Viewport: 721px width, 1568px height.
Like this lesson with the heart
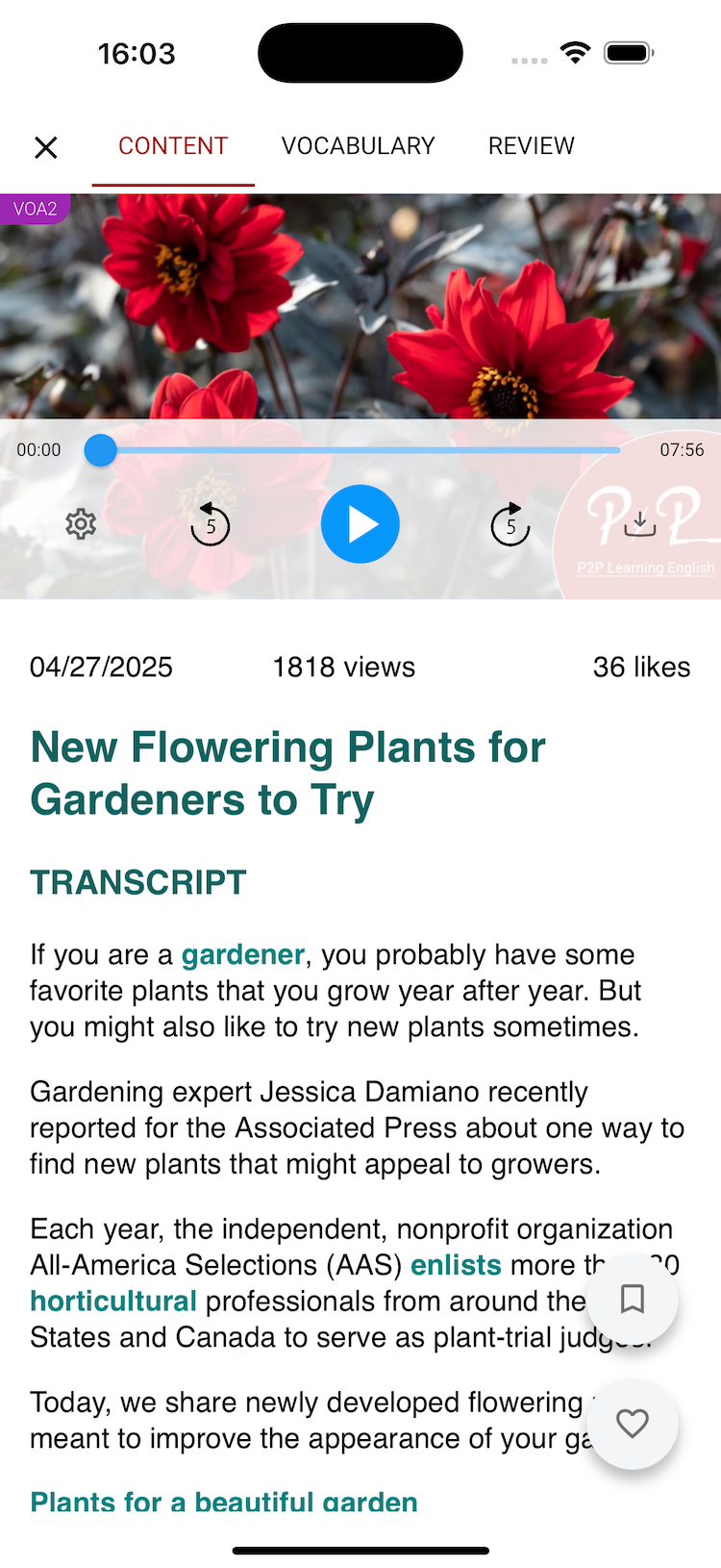click(632, 1423)
